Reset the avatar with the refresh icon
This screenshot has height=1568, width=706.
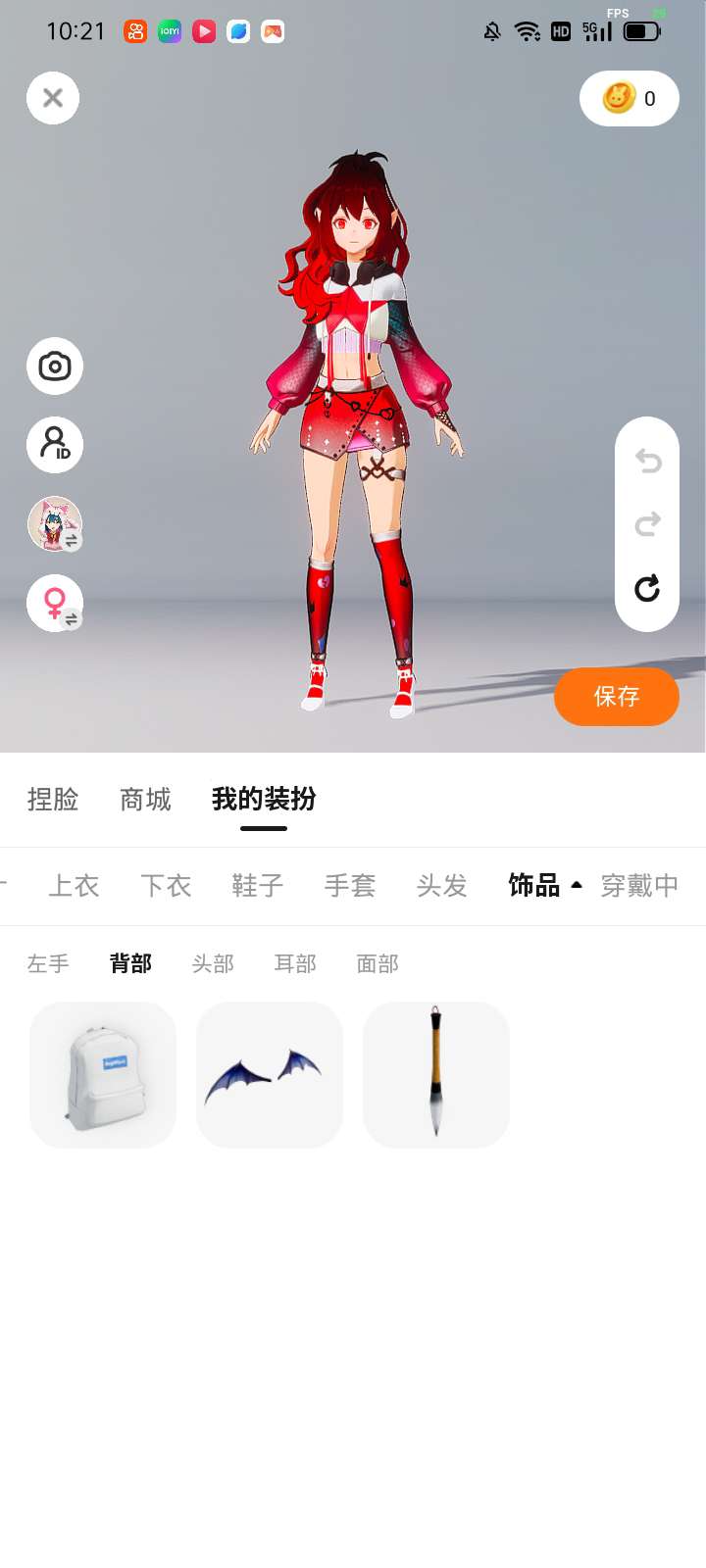coord(647,588)
